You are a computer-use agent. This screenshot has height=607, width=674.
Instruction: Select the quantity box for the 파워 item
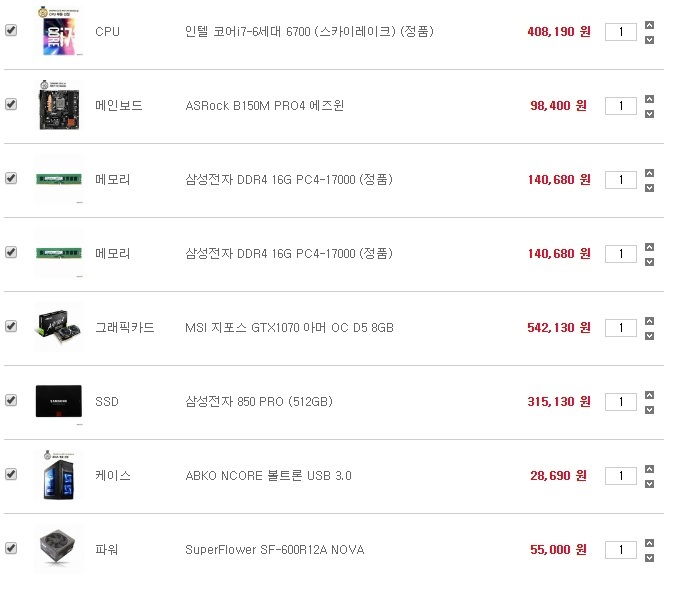621,550
